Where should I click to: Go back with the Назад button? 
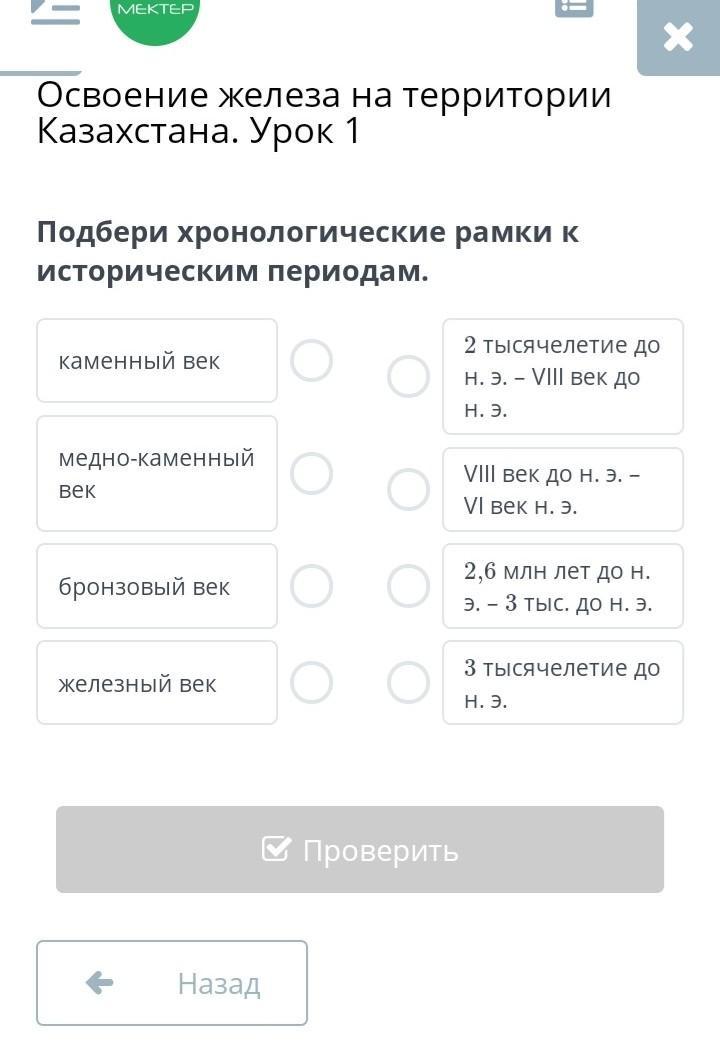pyautogui.click(x=172, y=983)
